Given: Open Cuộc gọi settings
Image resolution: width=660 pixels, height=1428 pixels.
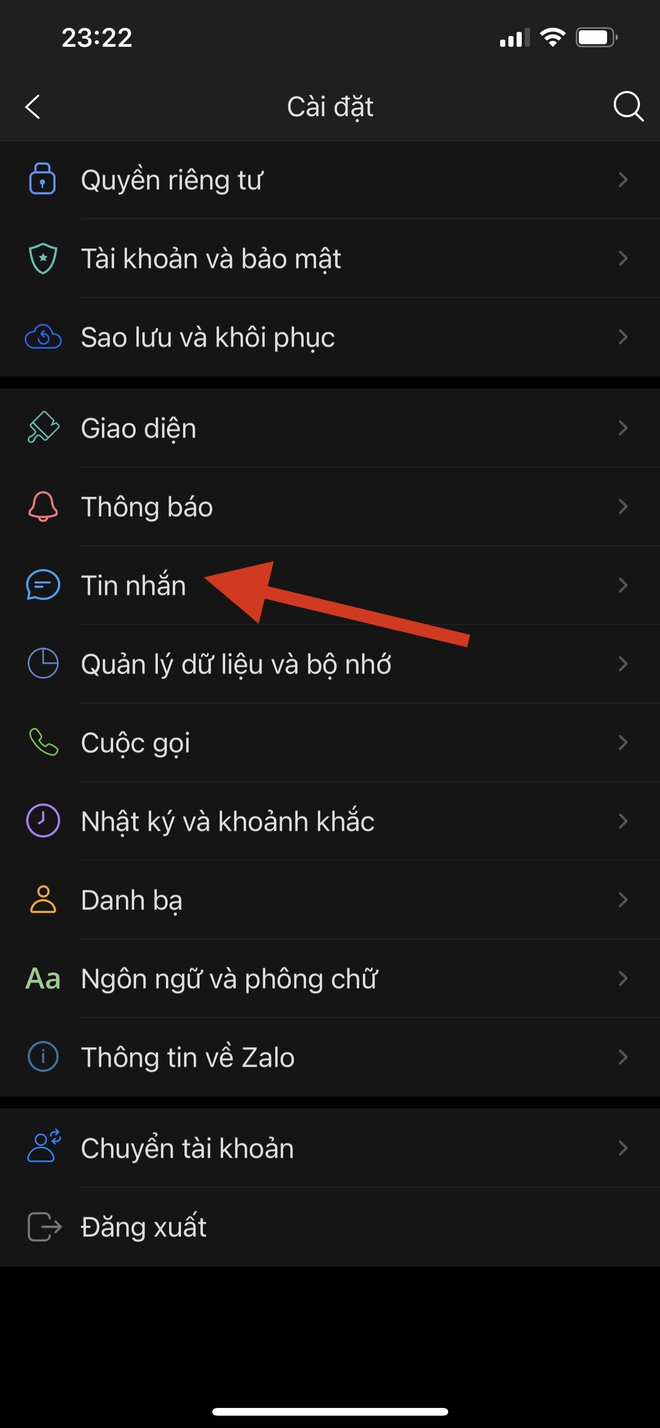Looking at the screenshot, I should click(330, 743).
